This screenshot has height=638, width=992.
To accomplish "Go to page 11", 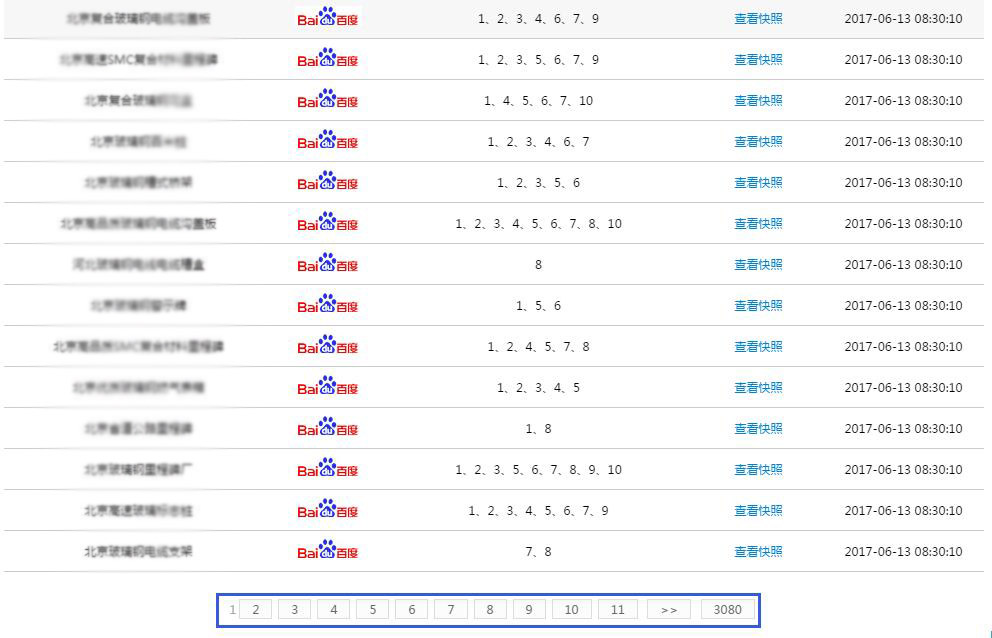I will (x=617, y=610).
